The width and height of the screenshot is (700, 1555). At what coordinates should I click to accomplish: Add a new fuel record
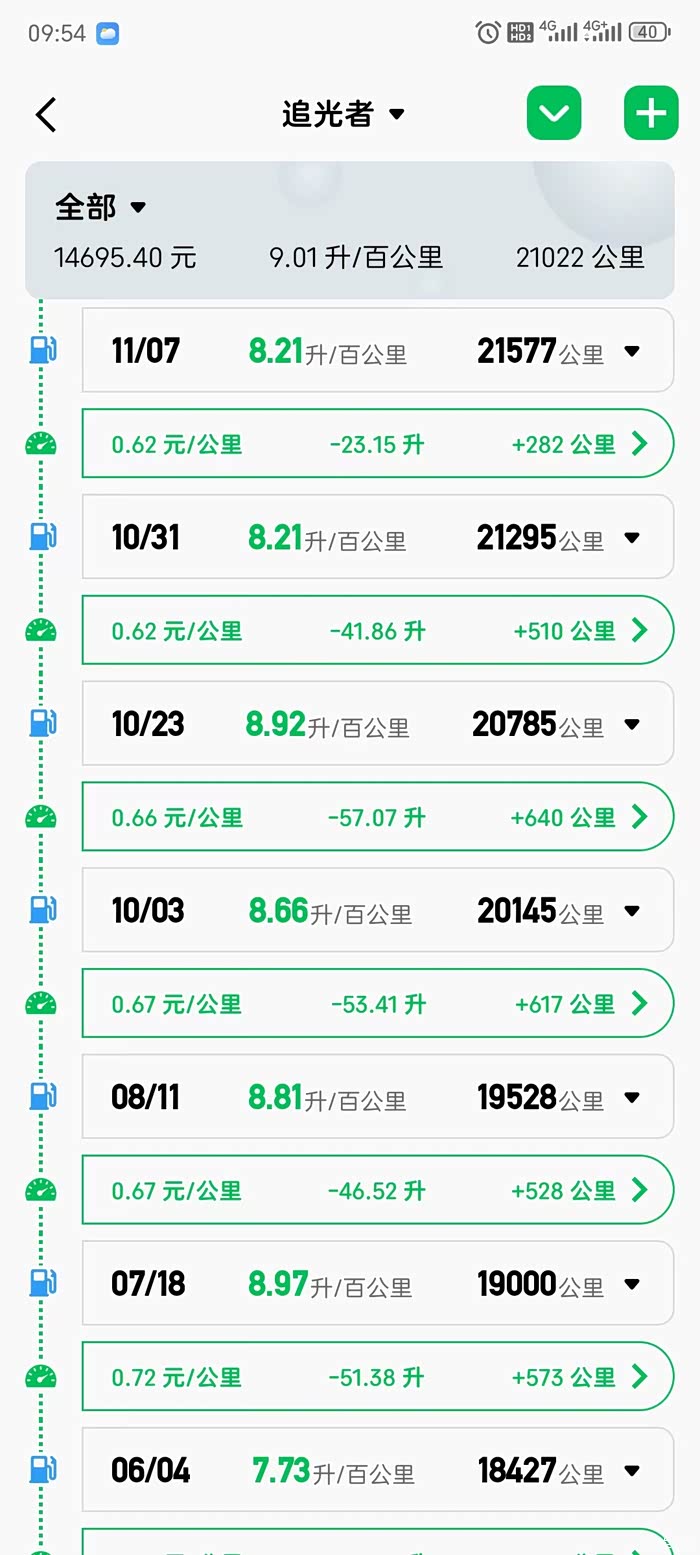650,113
